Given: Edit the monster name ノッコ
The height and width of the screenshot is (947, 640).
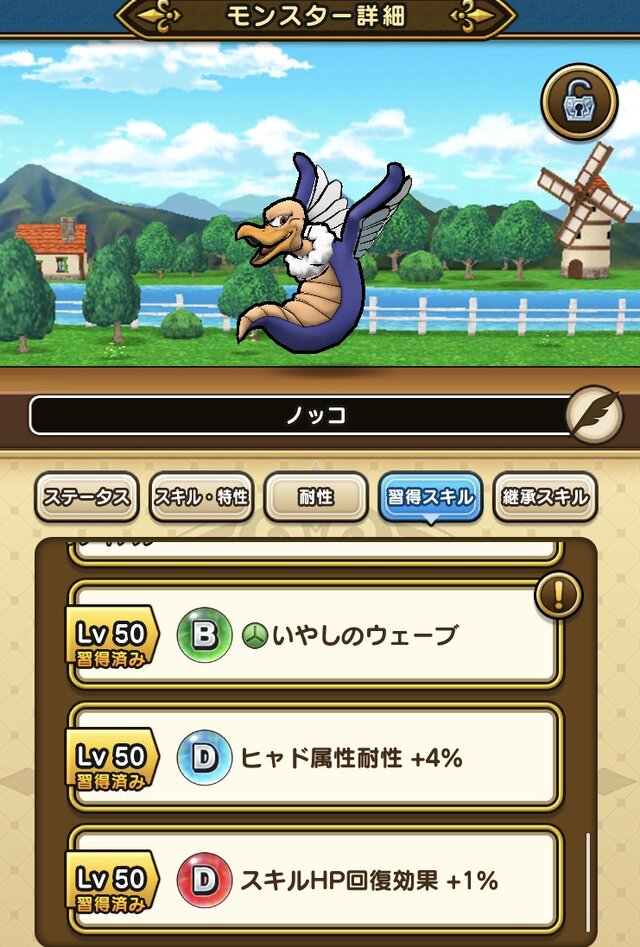Looking at the screenshot, I should click(594, 415).
